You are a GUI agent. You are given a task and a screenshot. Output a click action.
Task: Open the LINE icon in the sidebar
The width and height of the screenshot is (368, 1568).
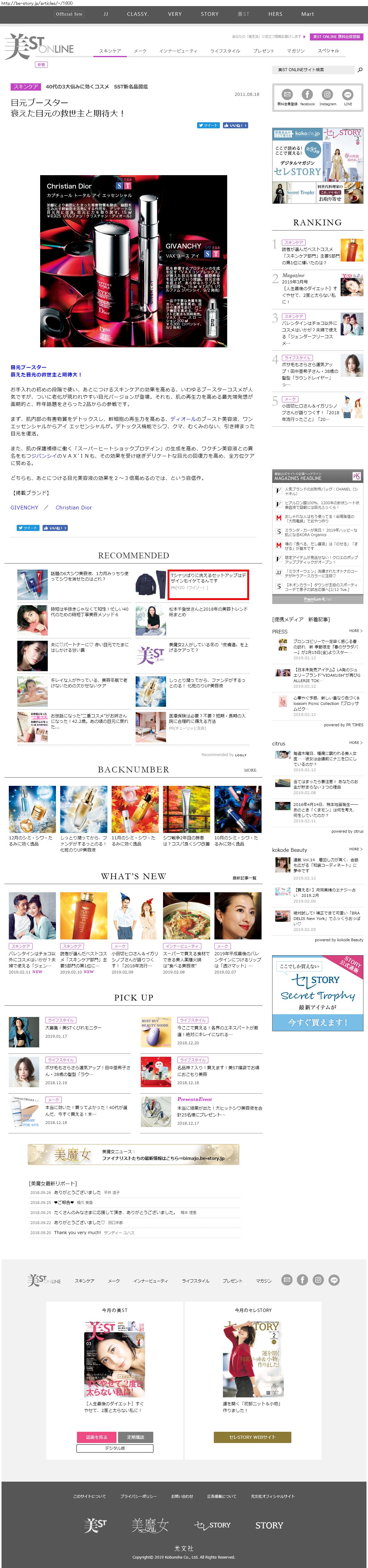point(348,95)
